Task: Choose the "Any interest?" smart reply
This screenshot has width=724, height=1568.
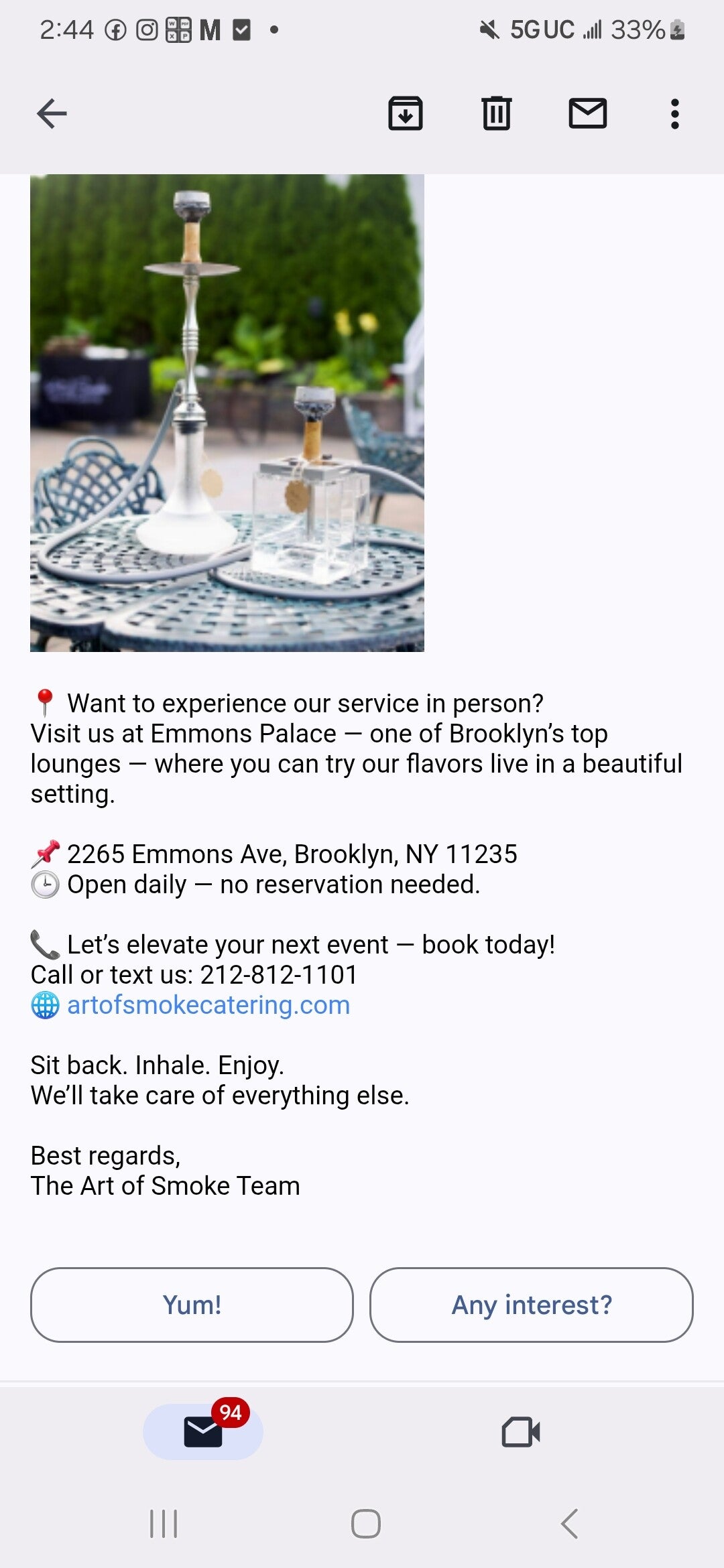Action: (531, 1305)
